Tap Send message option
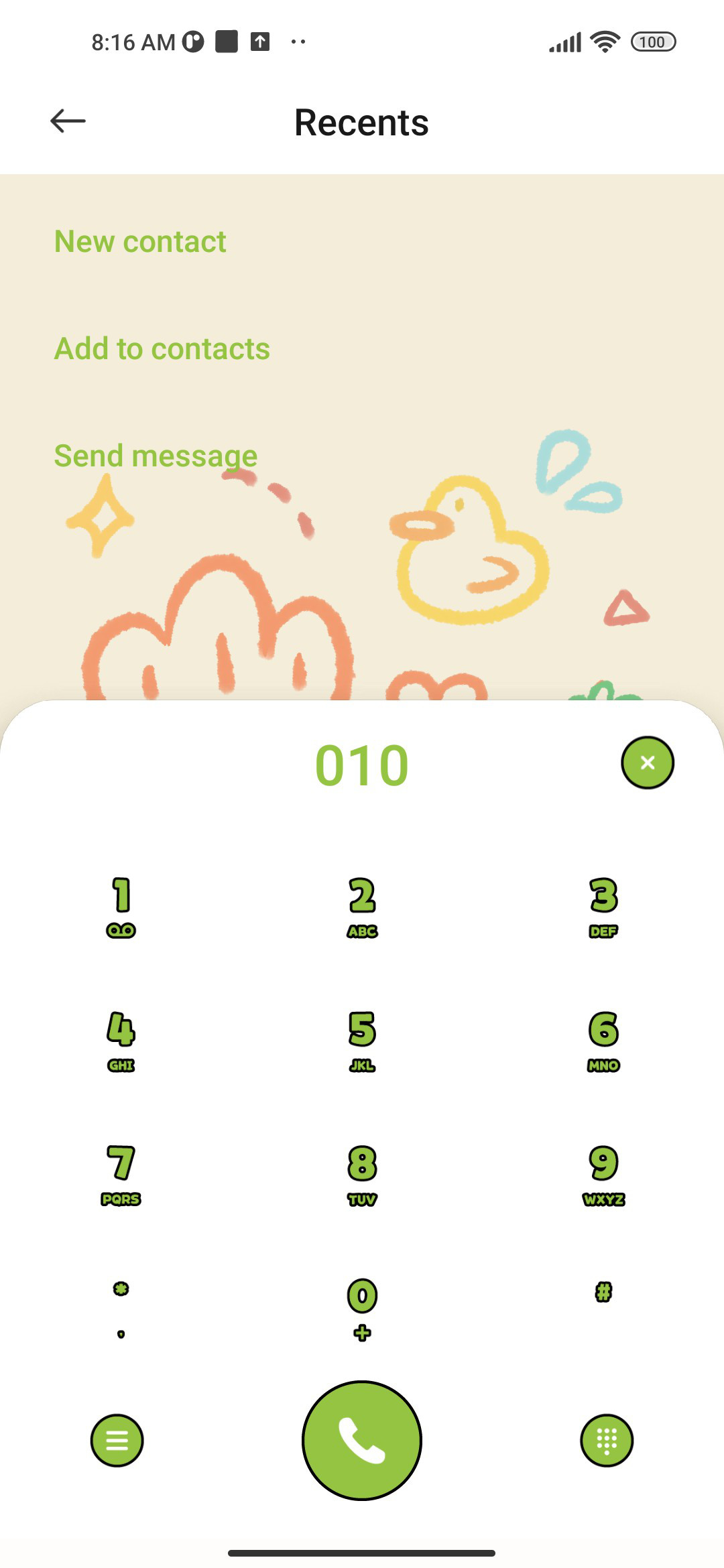The width and height of the screenshot is (724, 1568). point(156,456)
